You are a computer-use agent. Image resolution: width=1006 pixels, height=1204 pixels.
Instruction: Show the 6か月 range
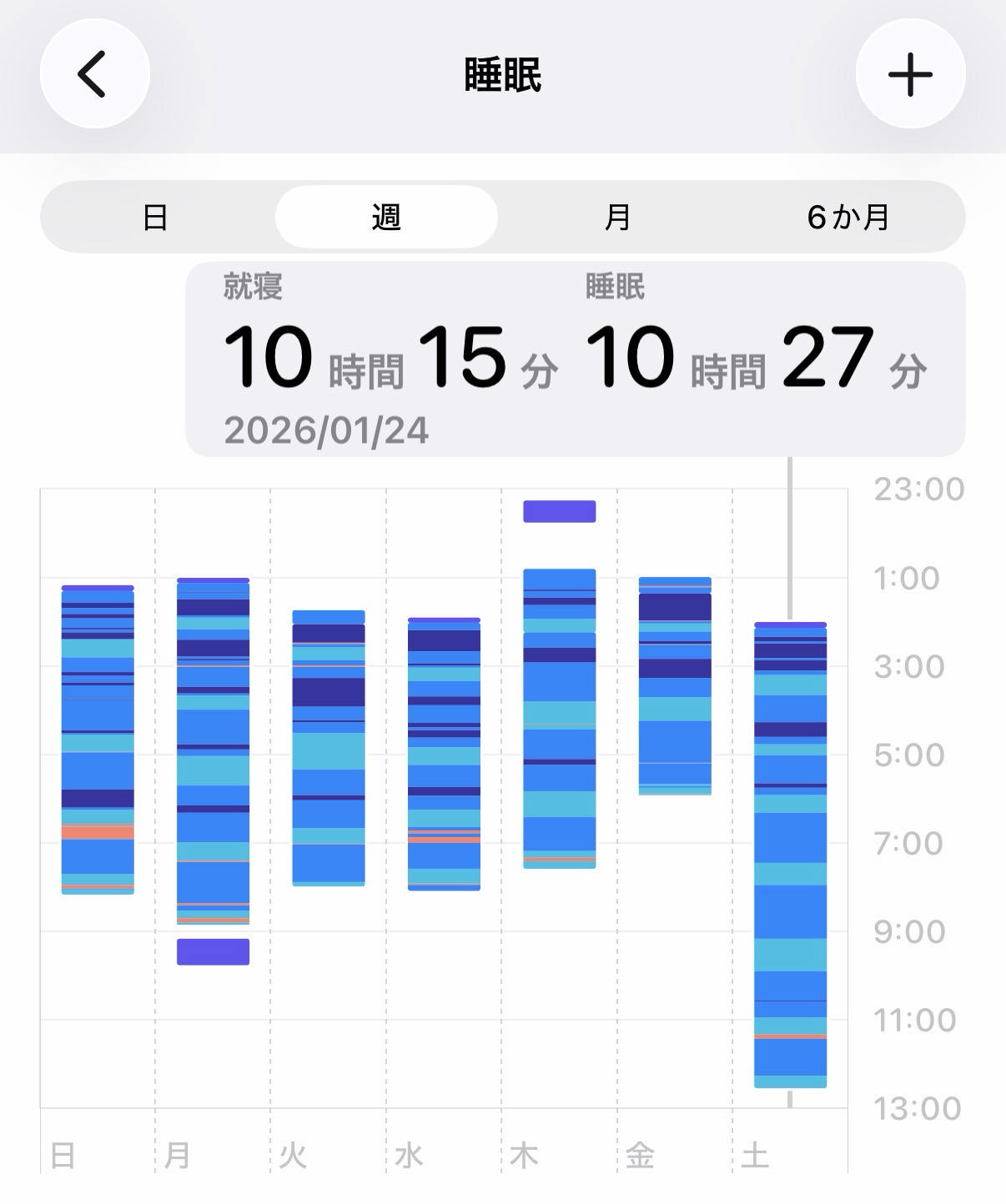point(848,218)
